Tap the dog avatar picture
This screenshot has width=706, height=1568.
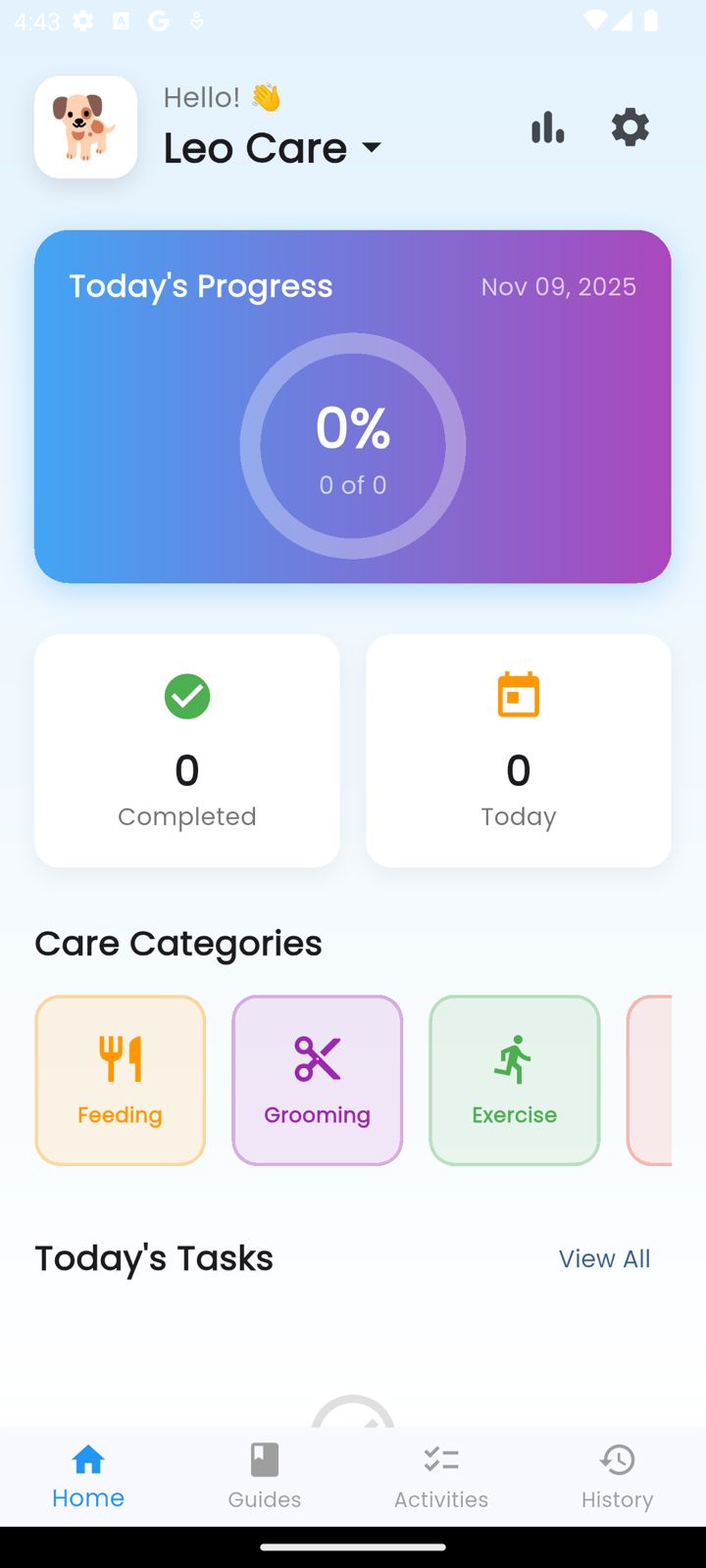click(x=85, y=126)
